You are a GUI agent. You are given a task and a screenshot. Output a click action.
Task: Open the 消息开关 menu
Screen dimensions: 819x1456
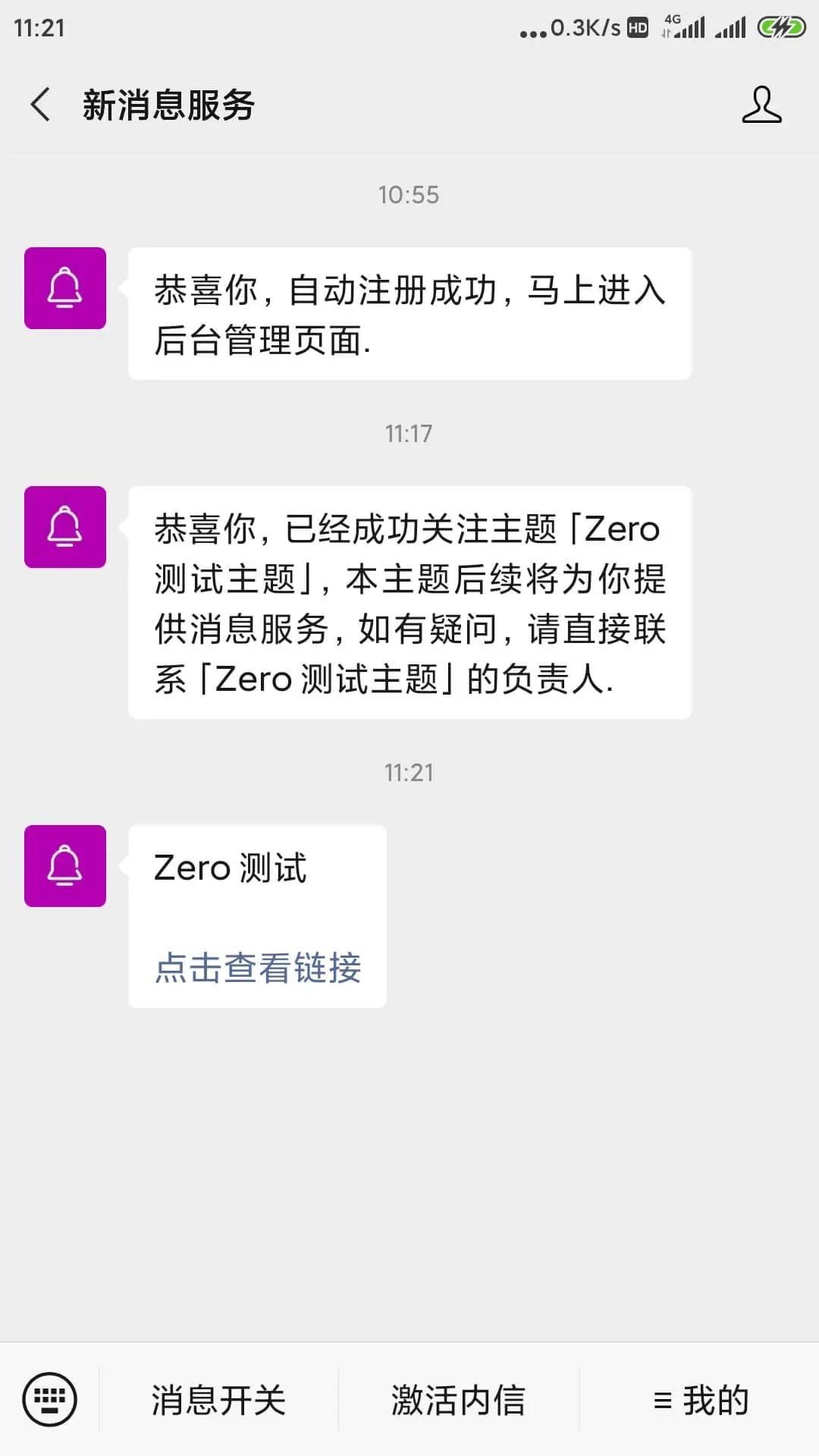pyautogui.click(x=218, y=1400)
